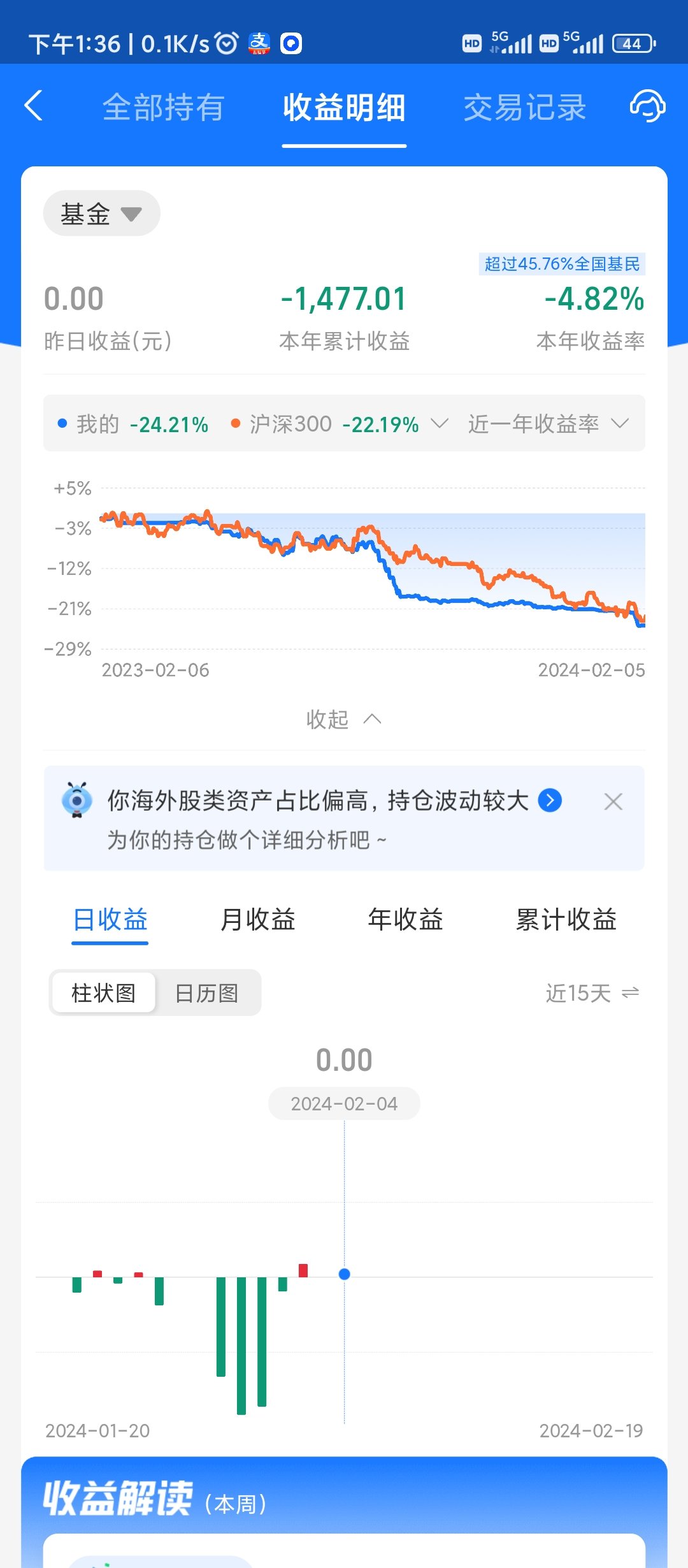Screen dimensions: 688x1568
Task: View the 累计收益 cumulative earnings
Action: (566, 920)
